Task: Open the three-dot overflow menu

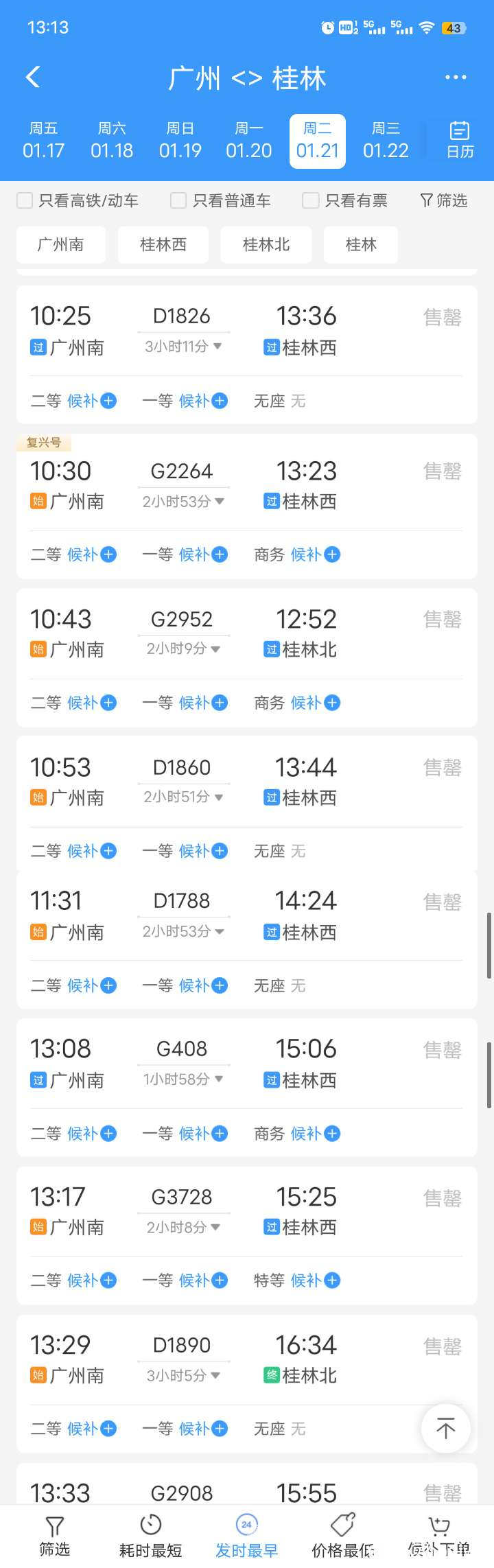Action: point(456,78)
